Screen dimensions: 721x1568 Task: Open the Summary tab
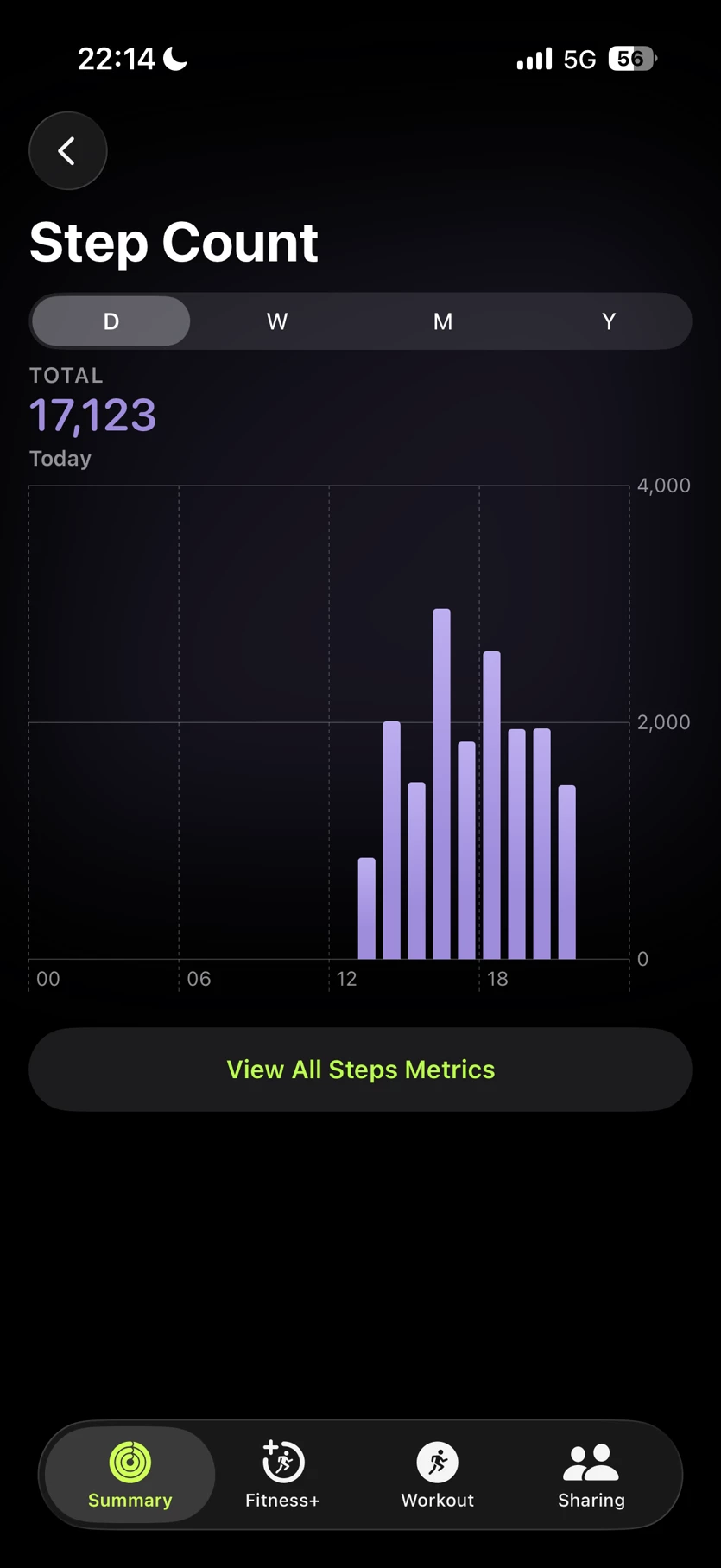point(130,1475)
